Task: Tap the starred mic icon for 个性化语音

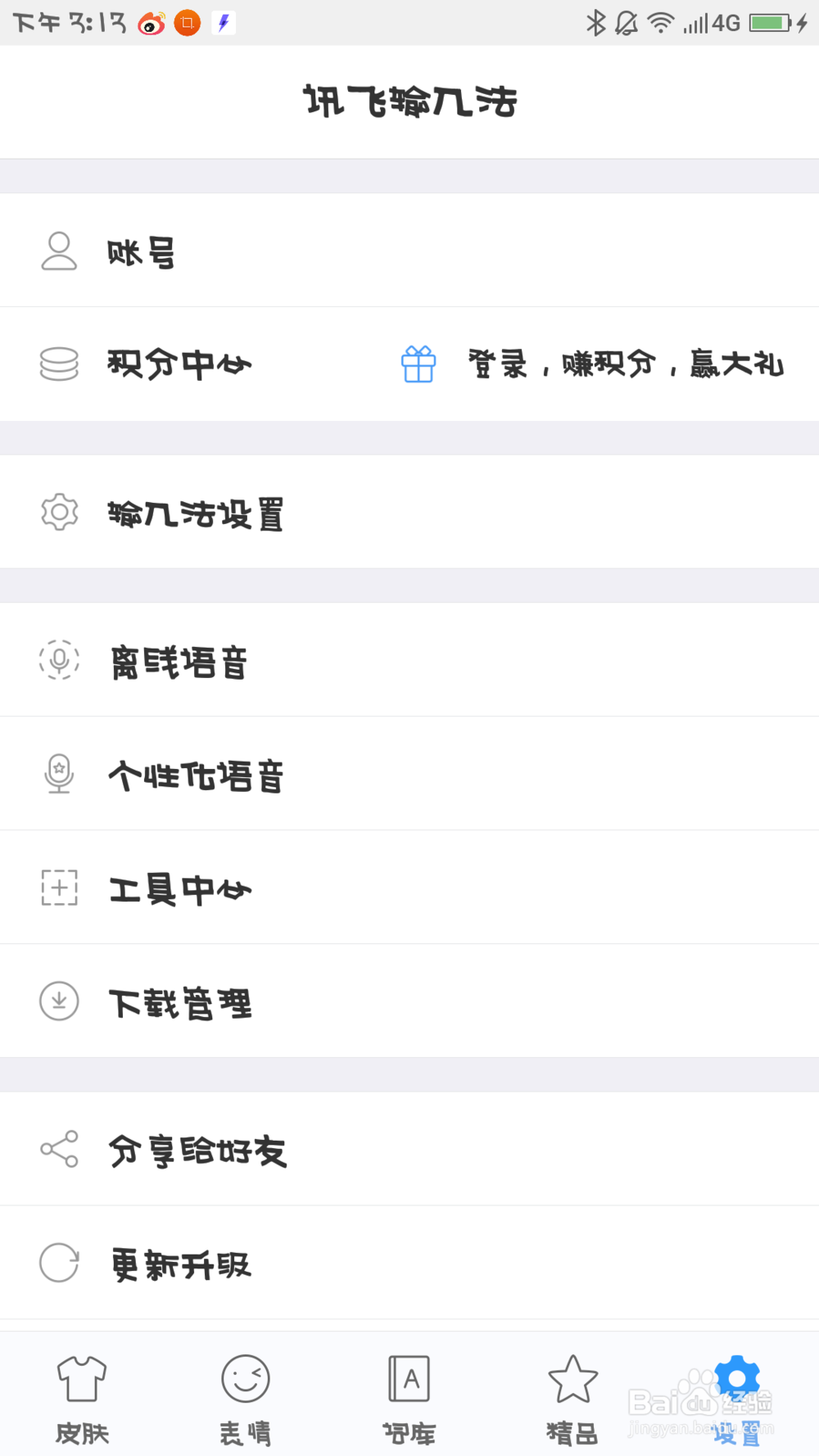Action: (x=58, y=773)
